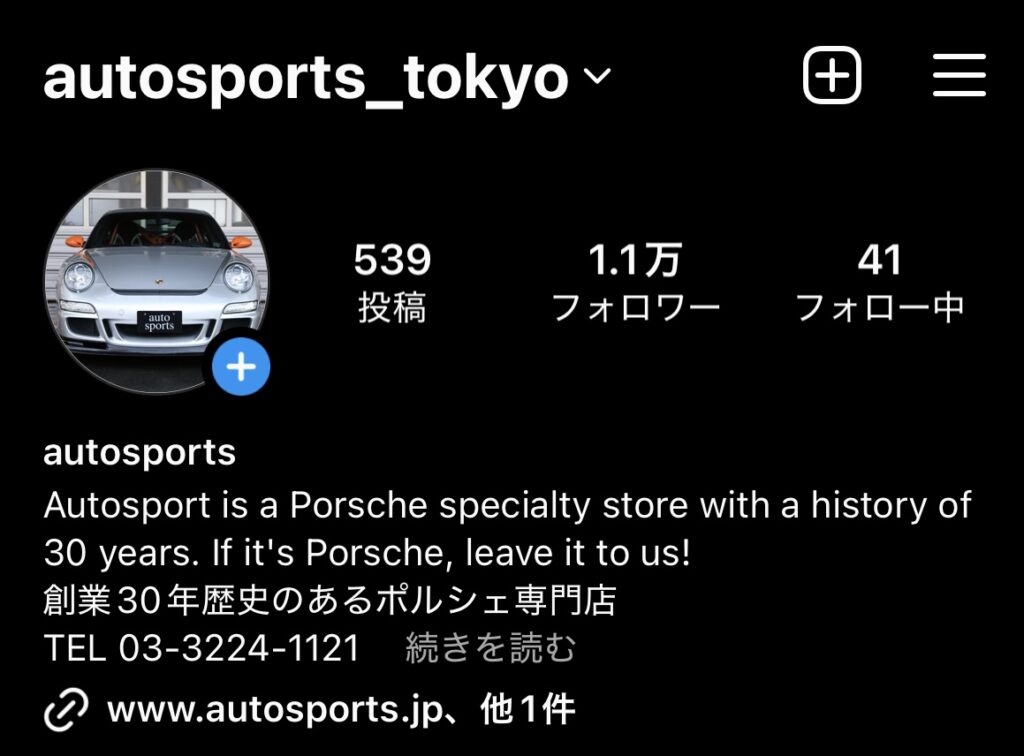Image resolution: width=1024 pixels, height=756 pixels.
Task: Open the hamburger menu
Action: [959, 76]
